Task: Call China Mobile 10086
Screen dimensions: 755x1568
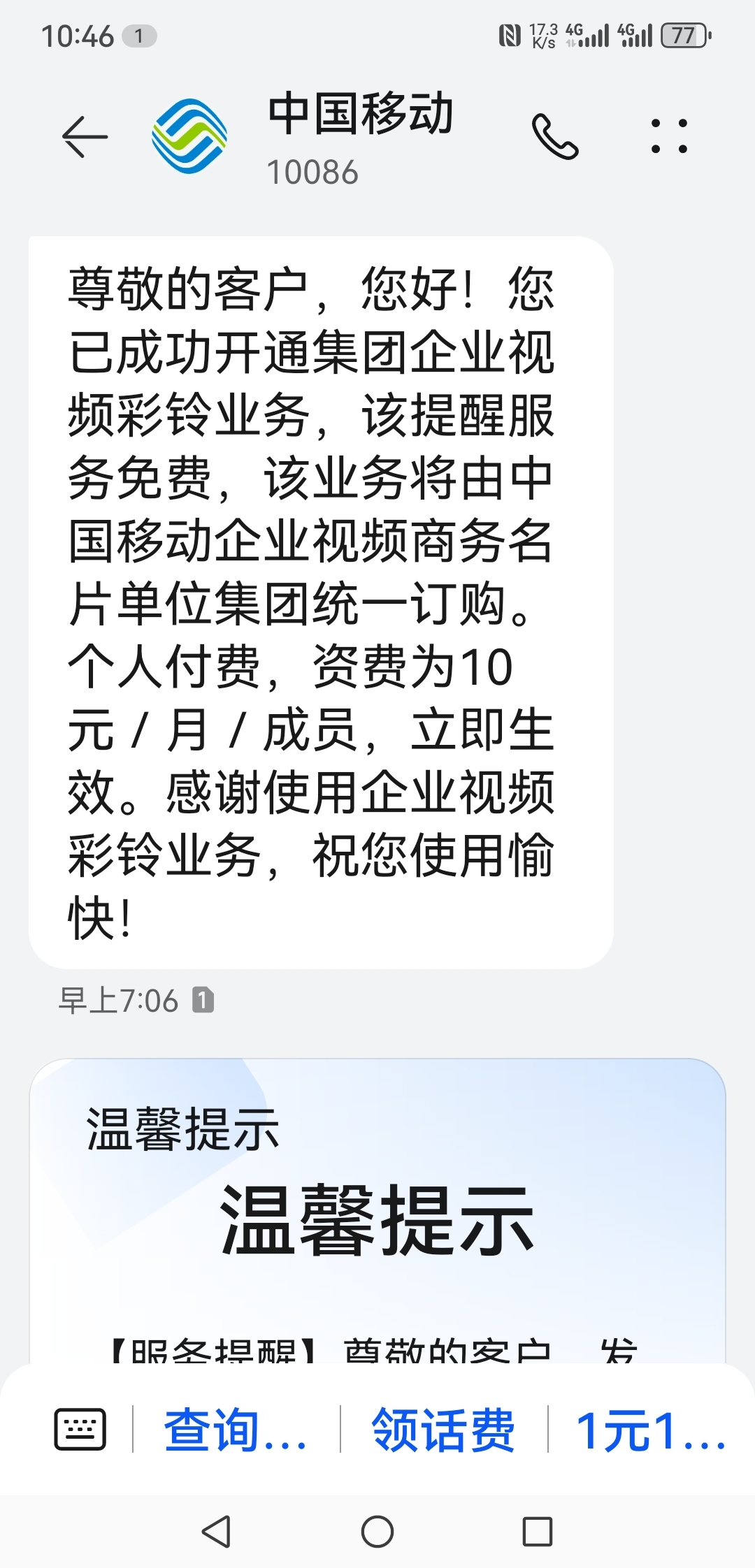Action: click(555, 136)
